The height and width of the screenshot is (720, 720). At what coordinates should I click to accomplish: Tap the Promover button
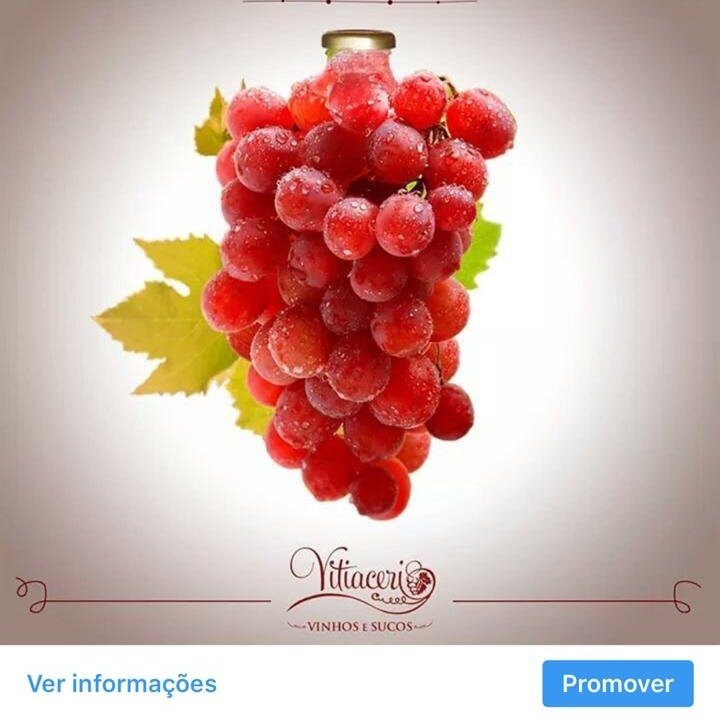[x=617, y=684]
